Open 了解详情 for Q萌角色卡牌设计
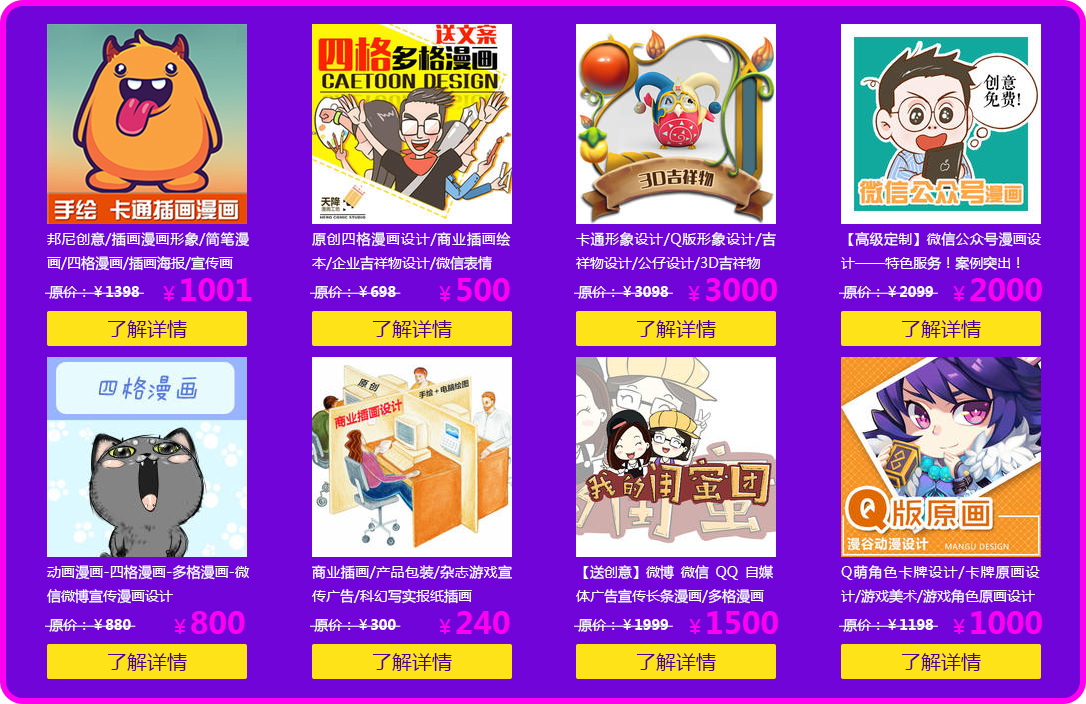 (940, 662)
